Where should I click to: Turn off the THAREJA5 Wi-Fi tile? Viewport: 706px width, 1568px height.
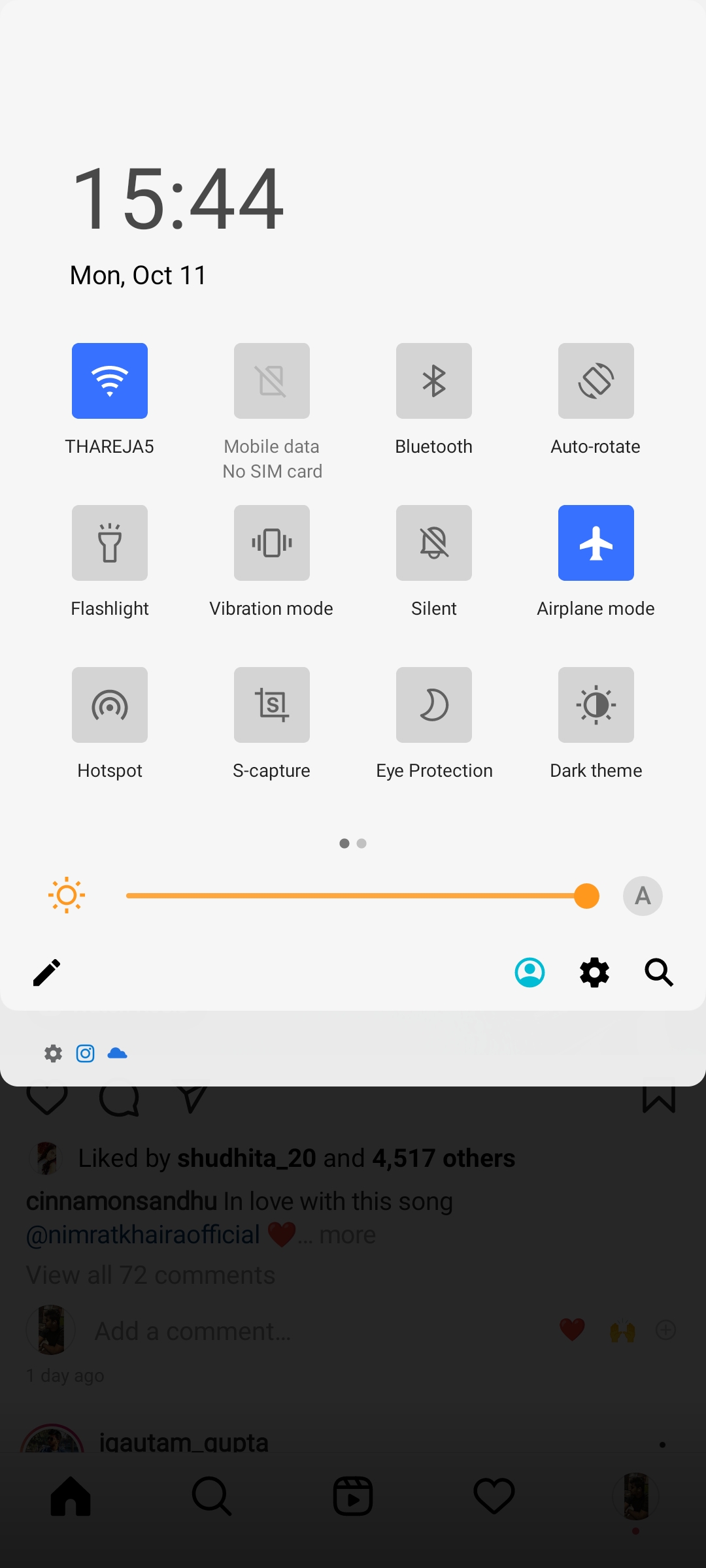tap(110, 381)
